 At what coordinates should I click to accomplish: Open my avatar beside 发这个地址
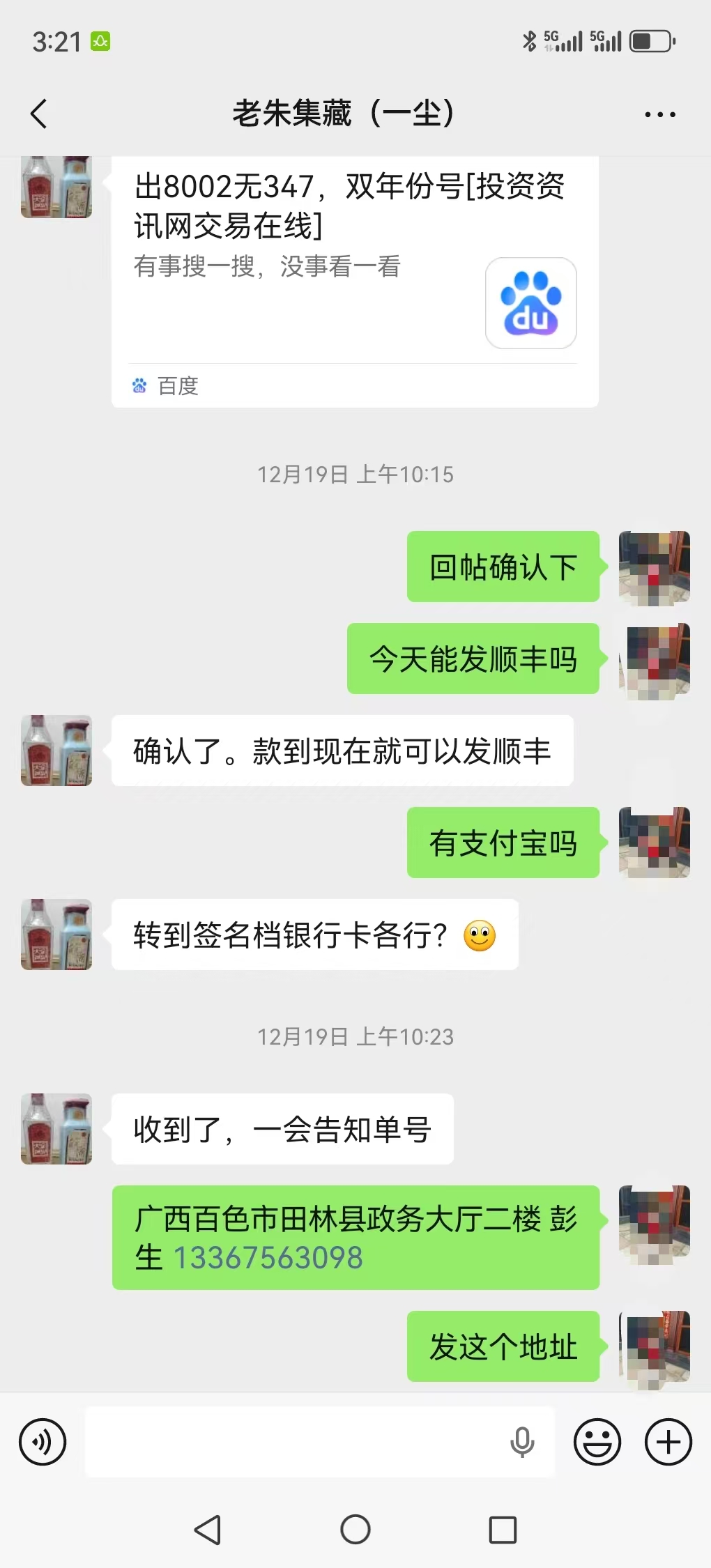655,1346
